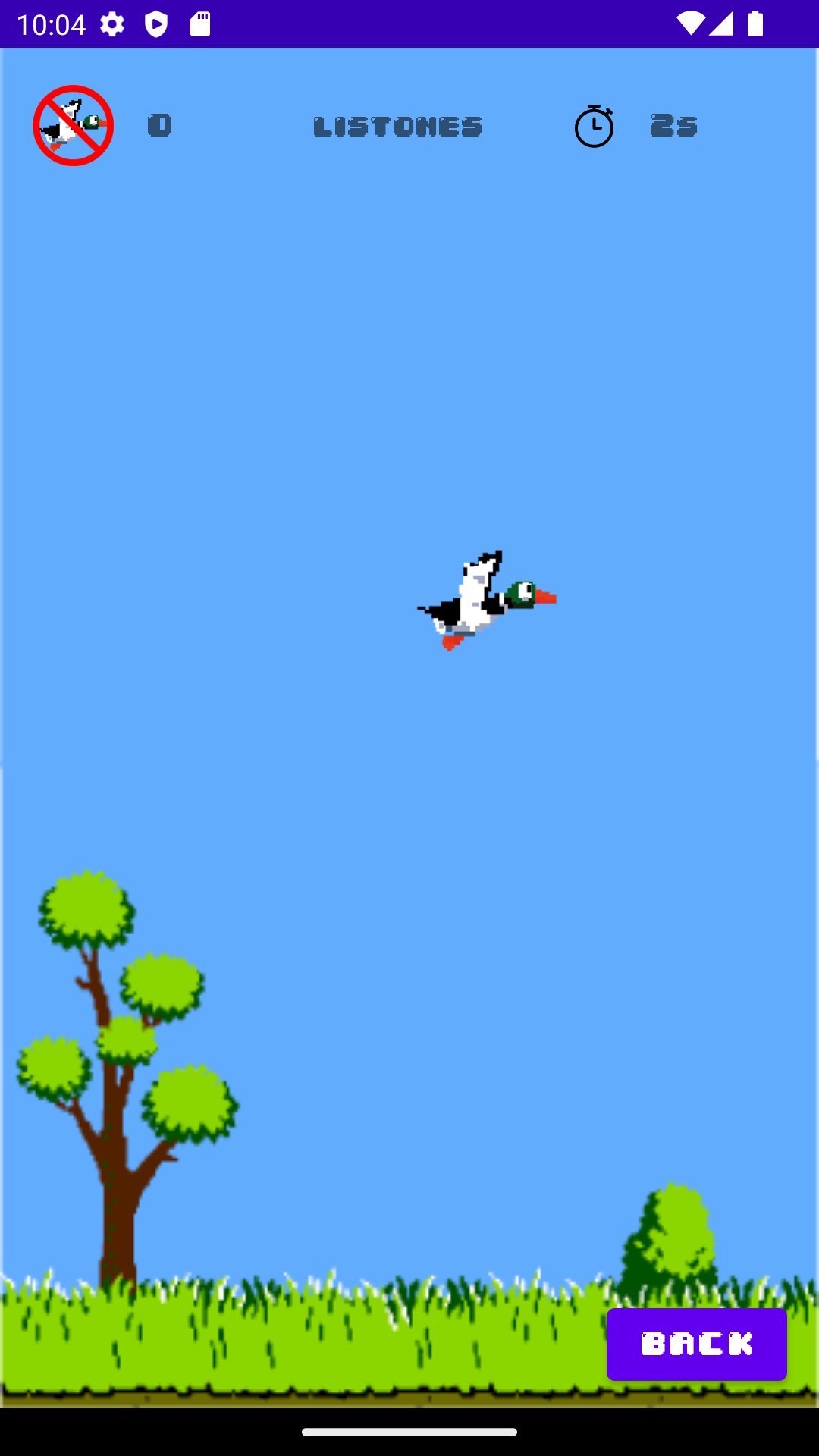Click the LISTONES title text
Screen dimensions: 819x1456
tap(398, 126)
